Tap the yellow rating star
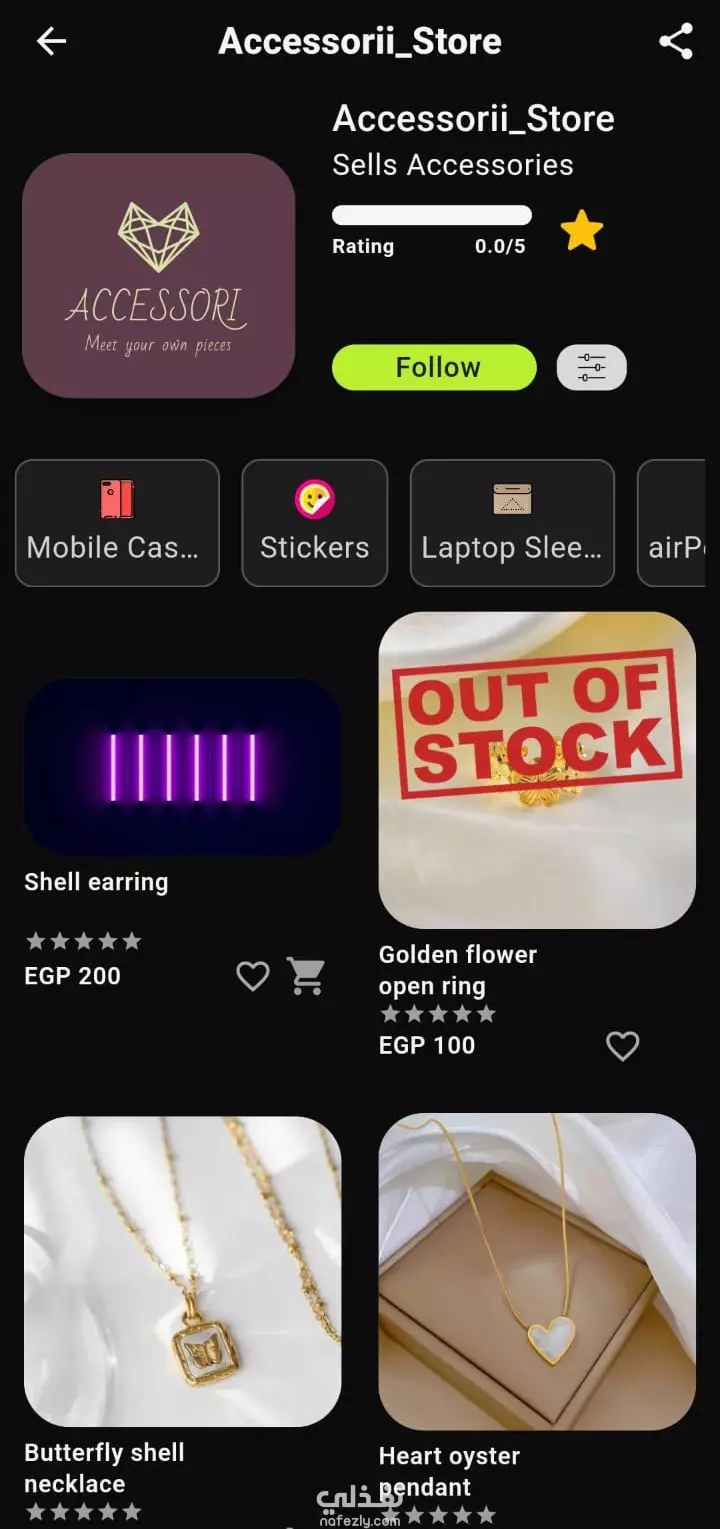The height and width of the screenshot is (1529, 720). click(582, 231)
